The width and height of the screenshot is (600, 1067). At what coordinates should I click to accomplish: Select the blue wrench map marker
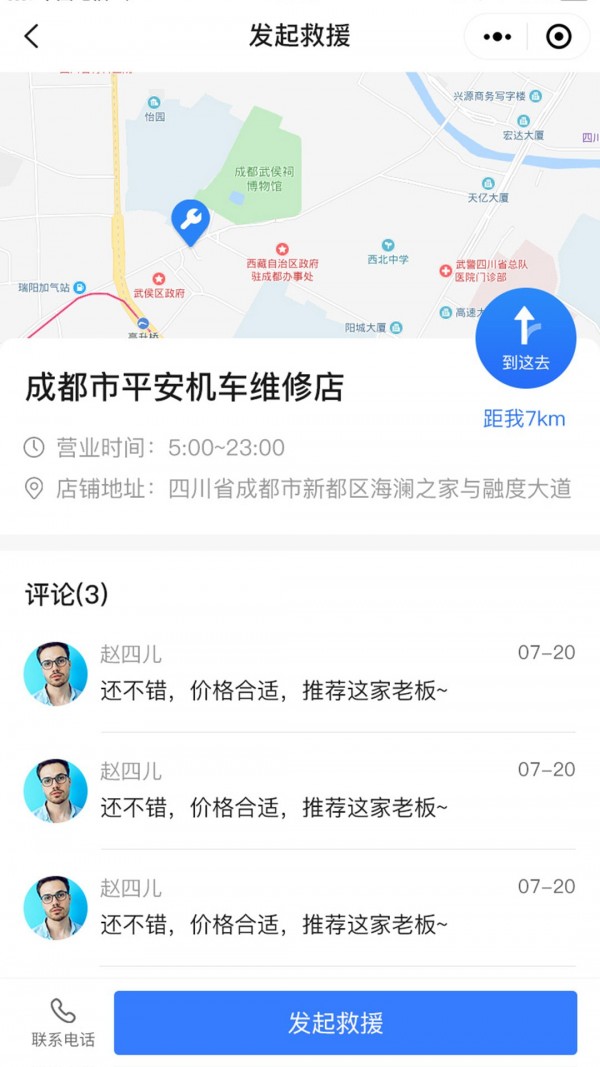click(x=190, y=221)
